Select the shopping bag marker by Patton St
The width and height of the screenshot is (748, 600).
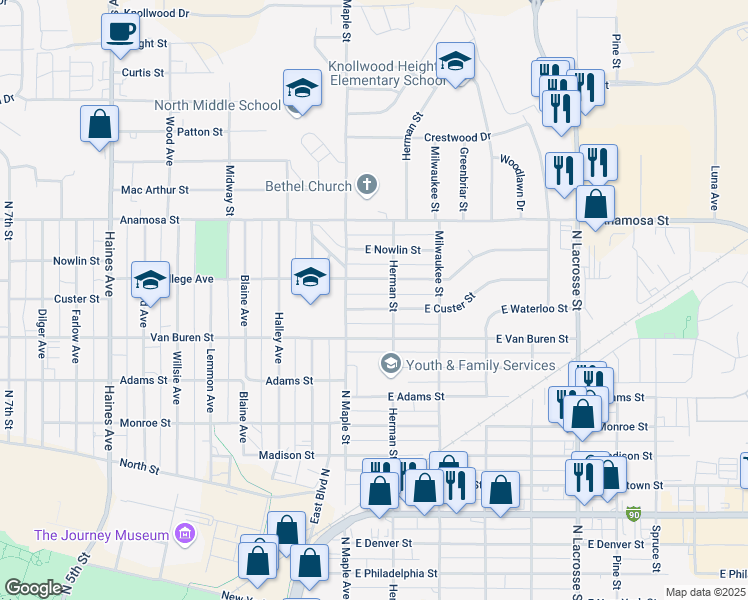tap(100, 125)
